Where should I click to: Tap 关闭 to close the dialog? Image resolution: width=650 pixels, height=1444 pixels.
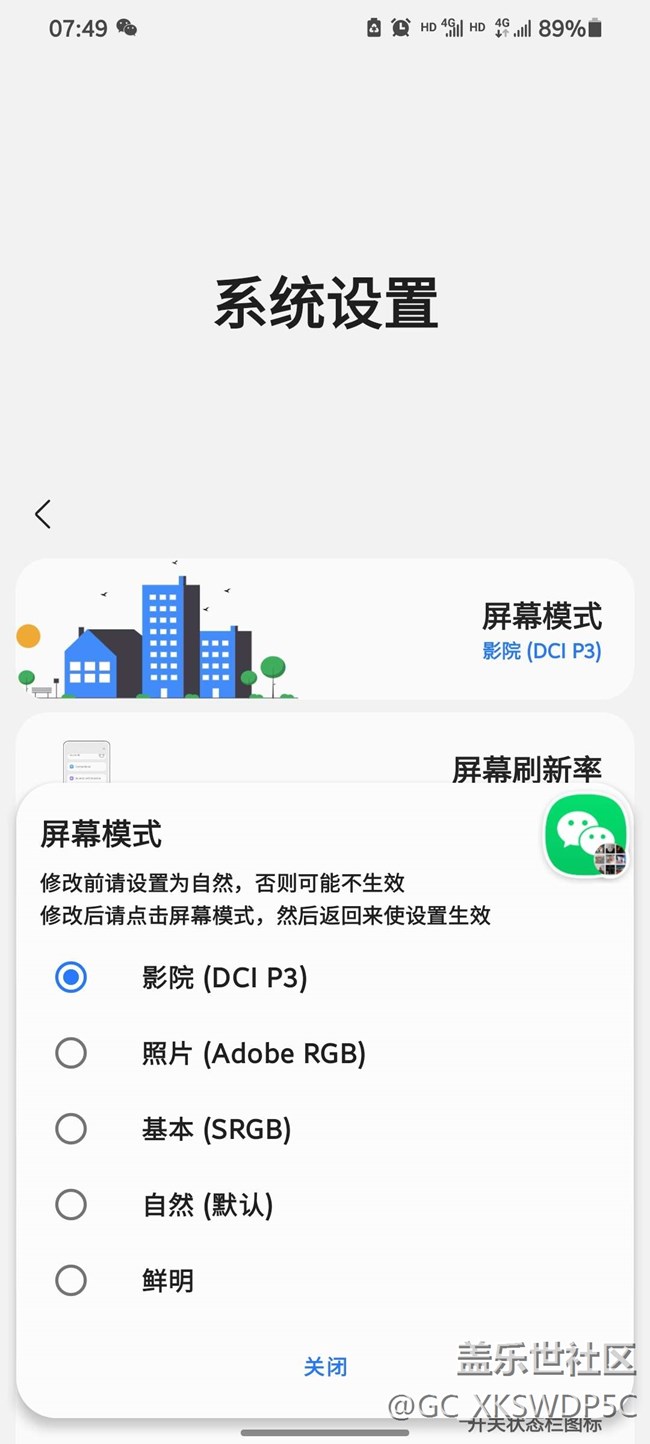pyautogui.click(x=325, y=1367)
